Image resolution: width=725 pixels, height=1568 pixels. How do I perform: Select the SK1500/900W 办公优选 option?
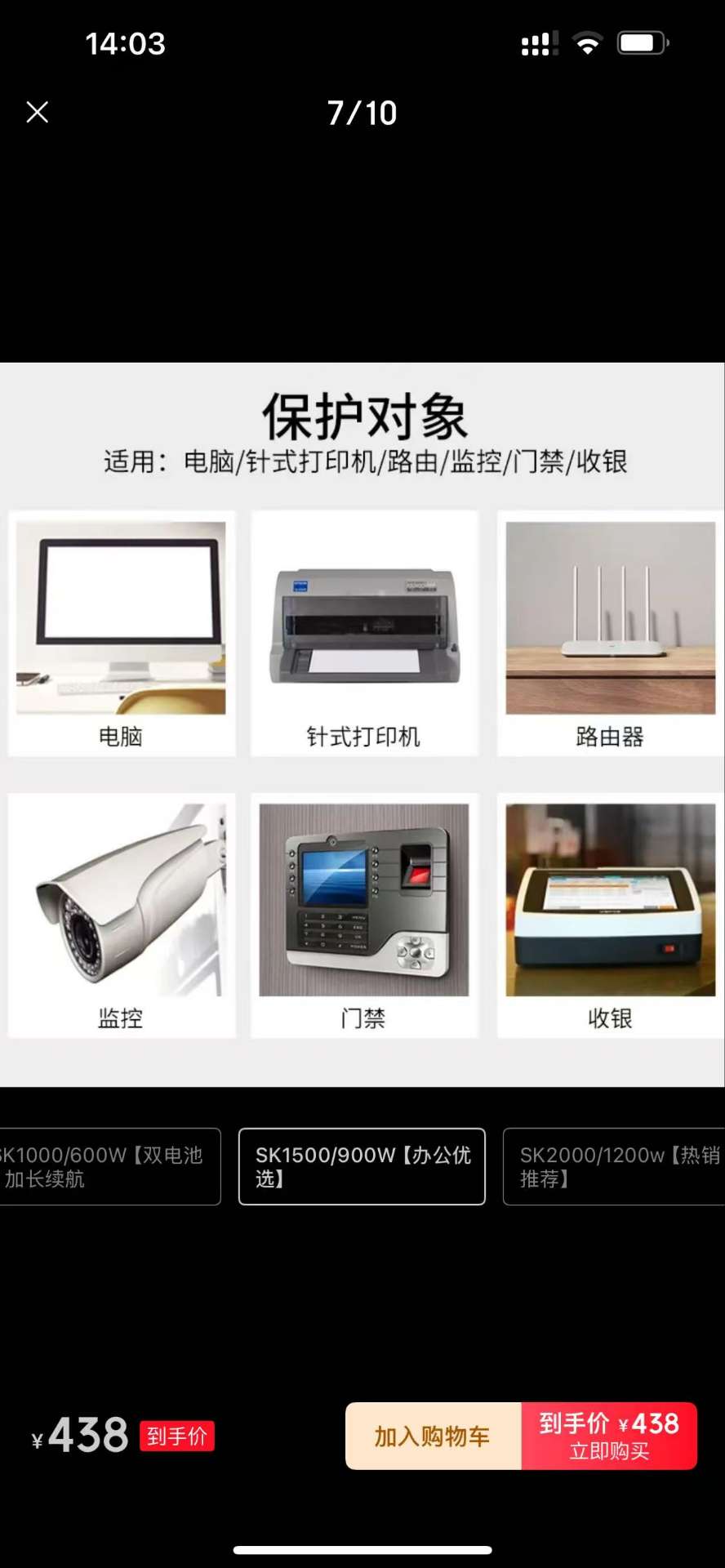[362, 1166]
